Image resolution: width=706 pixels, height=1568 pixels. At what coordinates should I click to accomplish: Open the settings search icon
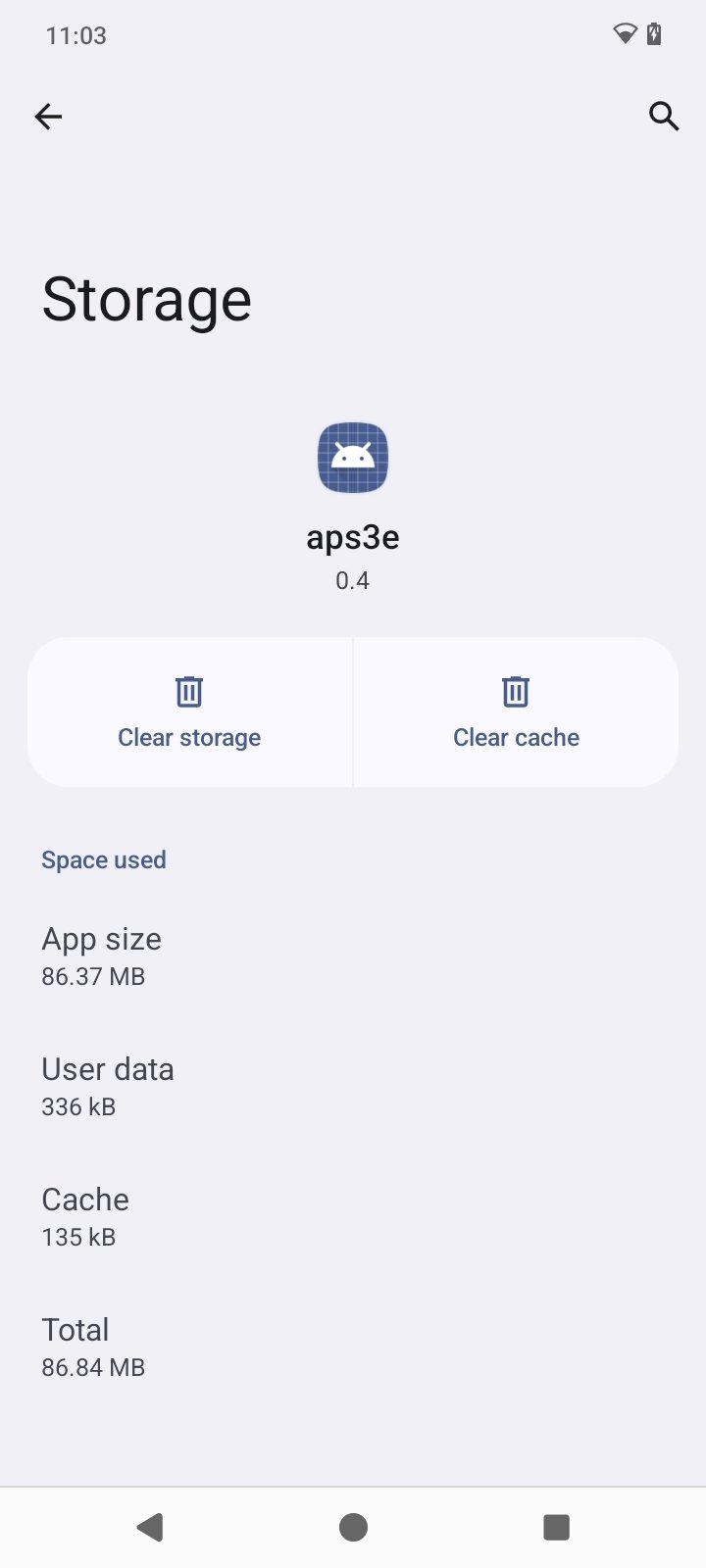(x=664, y=117)
